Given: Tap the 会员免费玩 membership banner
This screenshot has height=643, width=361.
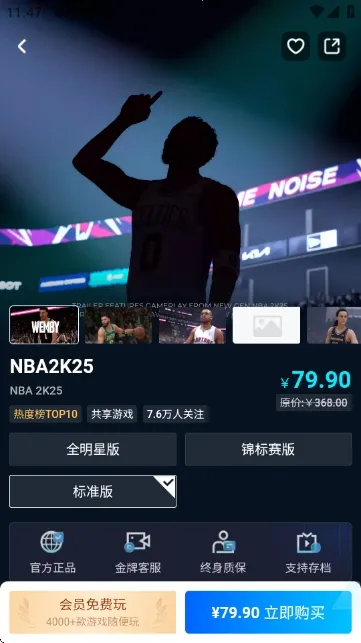Looking at the screenshot, I should [93, 612].
